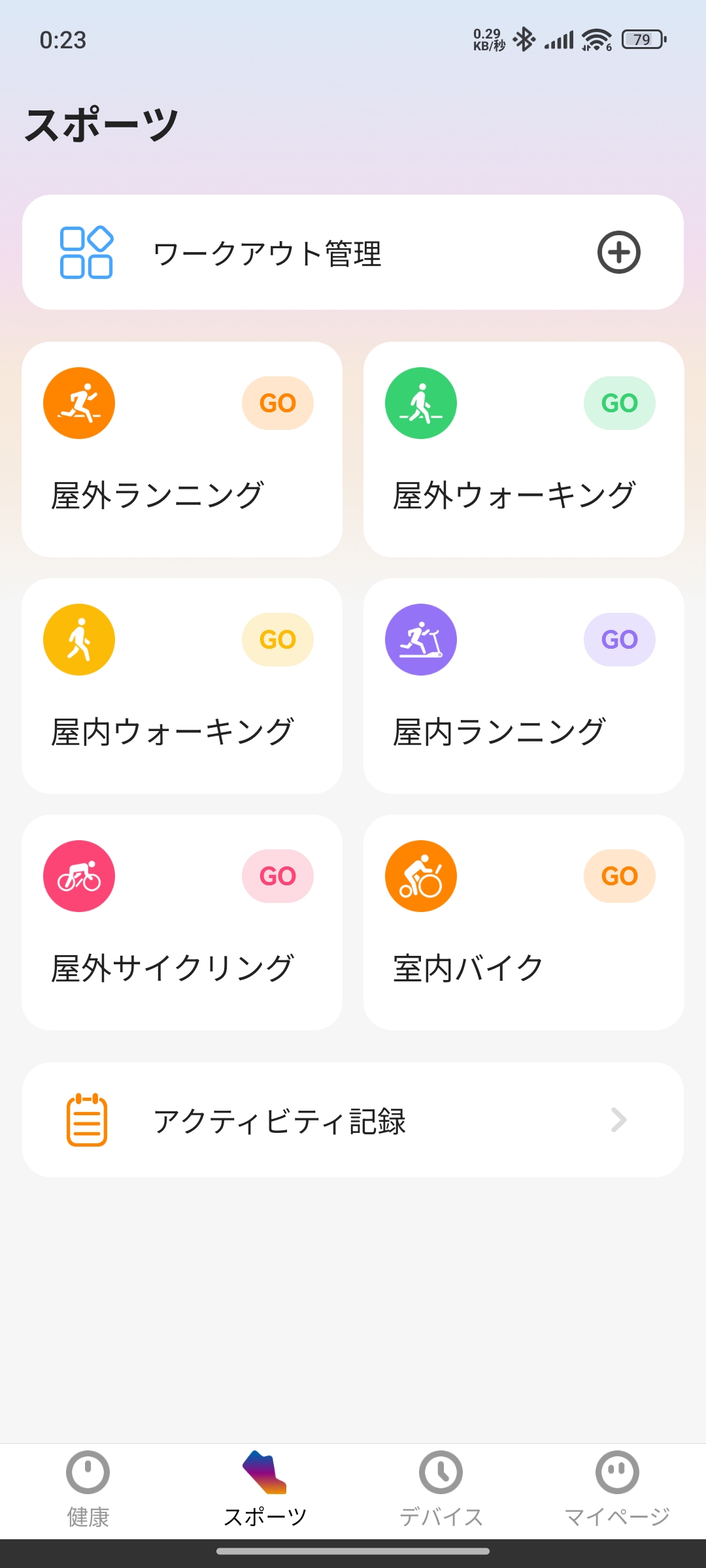This screenshot has height=1568, width=706.
Task: Open アクティビティ記録
Action: (x=353, y=1120)
